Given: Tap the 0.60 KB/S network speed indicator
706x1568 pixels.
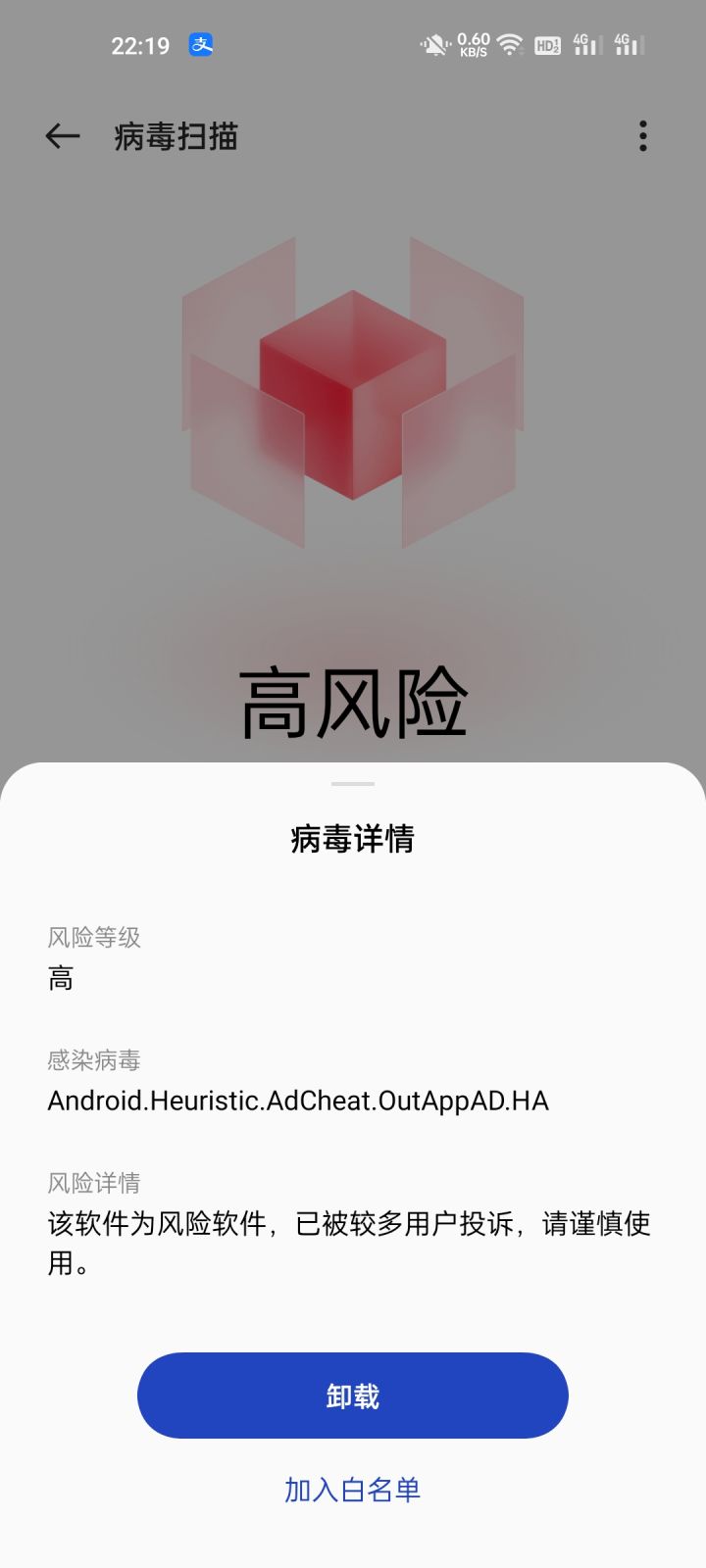Looking at the screenshot, I should (473, 45).
